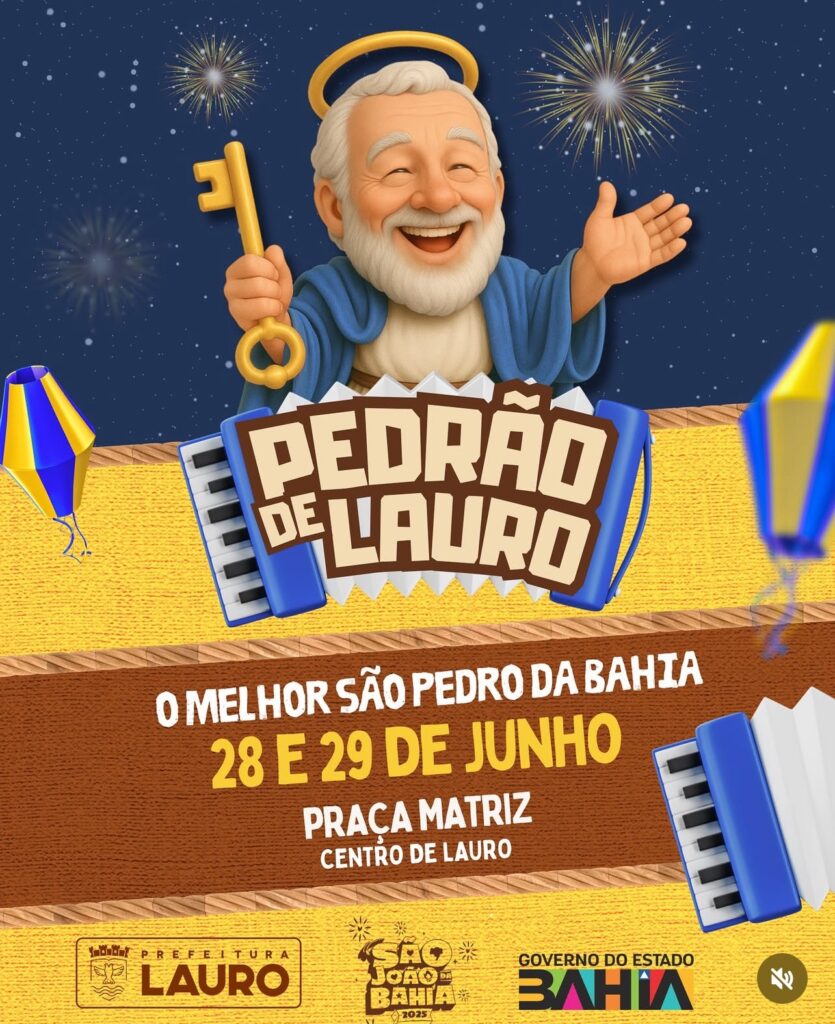835x1024 pixels.
Task: Unmute the video sound
Action: point(781,977)
